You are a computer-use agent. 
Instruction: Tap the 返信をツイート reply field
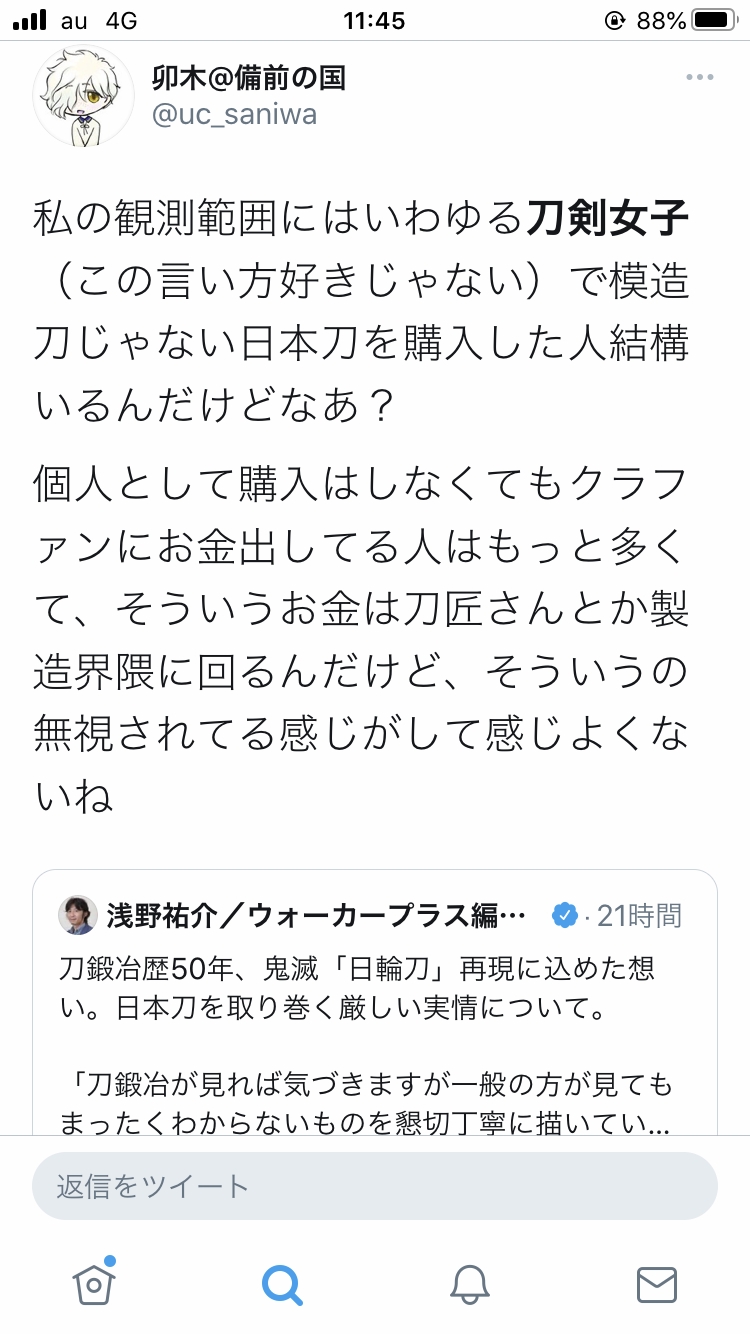point(374,1186)
